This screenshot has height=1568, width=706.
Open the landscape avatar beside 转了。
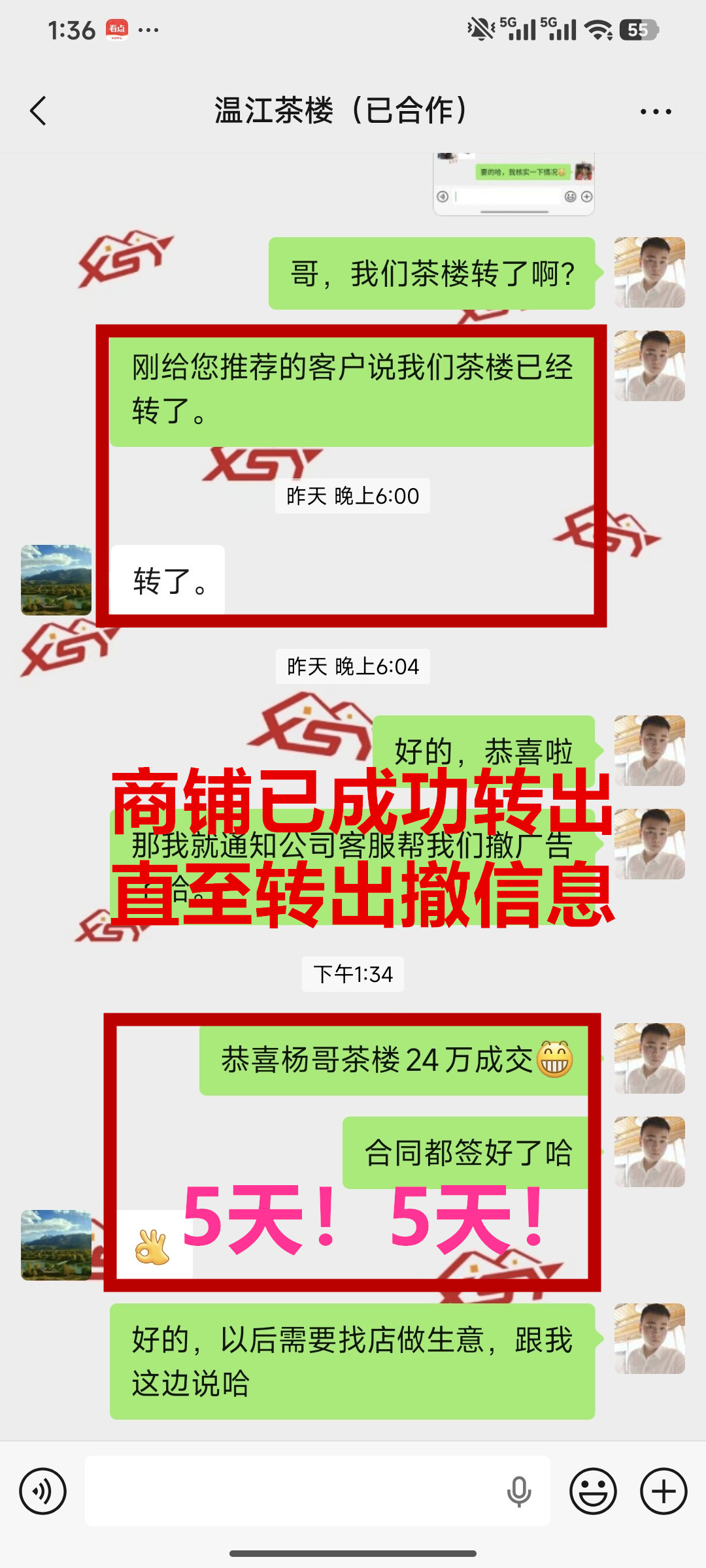[x=56, y=580]
